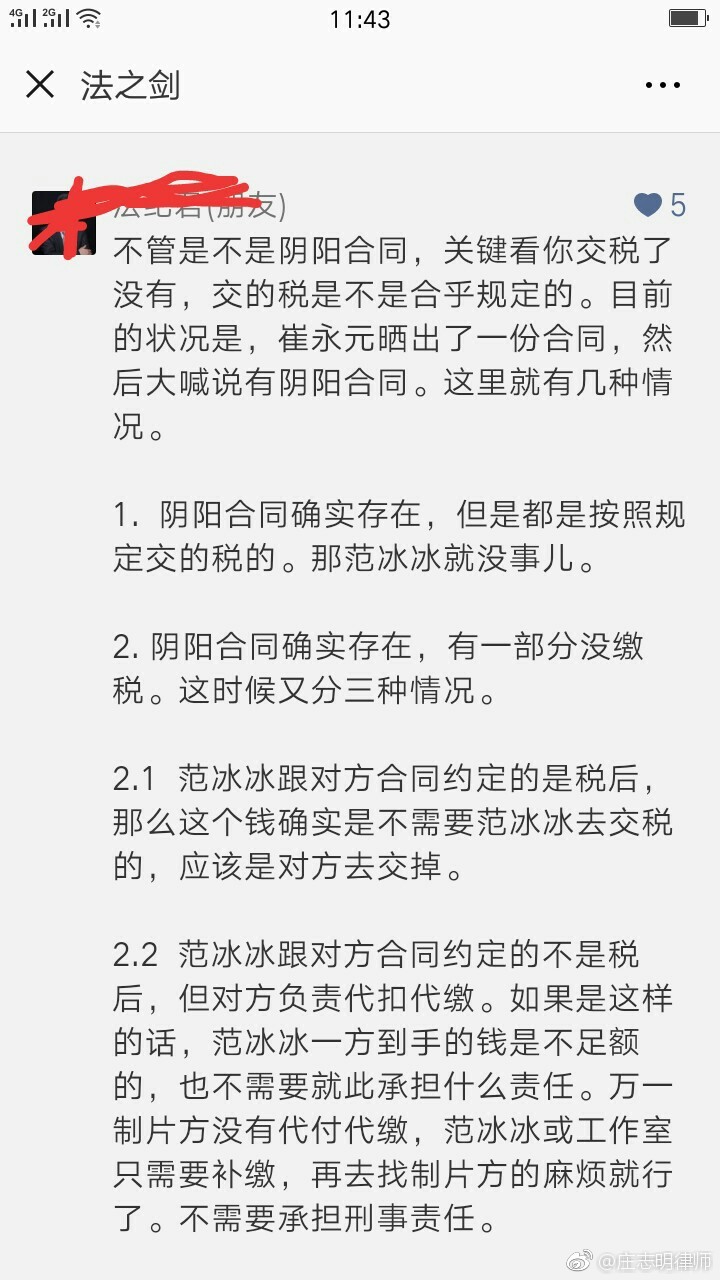Like the comment about 阴阳合同
The image size is (720, 1280).
coord(649,205)
